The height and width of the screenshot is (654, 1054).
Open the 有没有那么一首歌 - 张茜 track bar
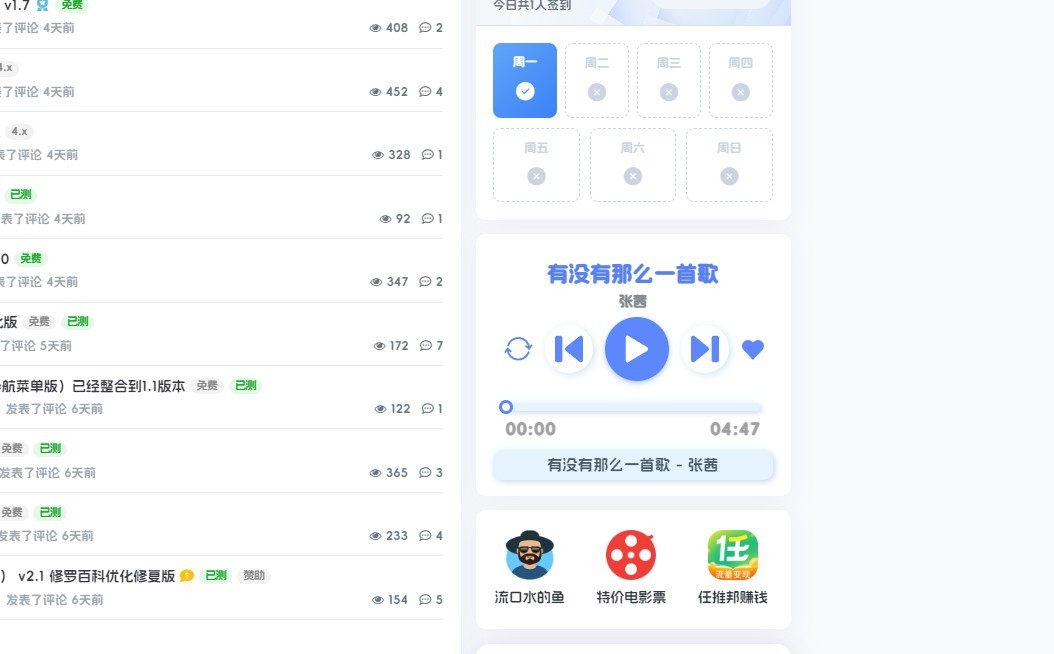pyautogui.click(x=633, y=465)
